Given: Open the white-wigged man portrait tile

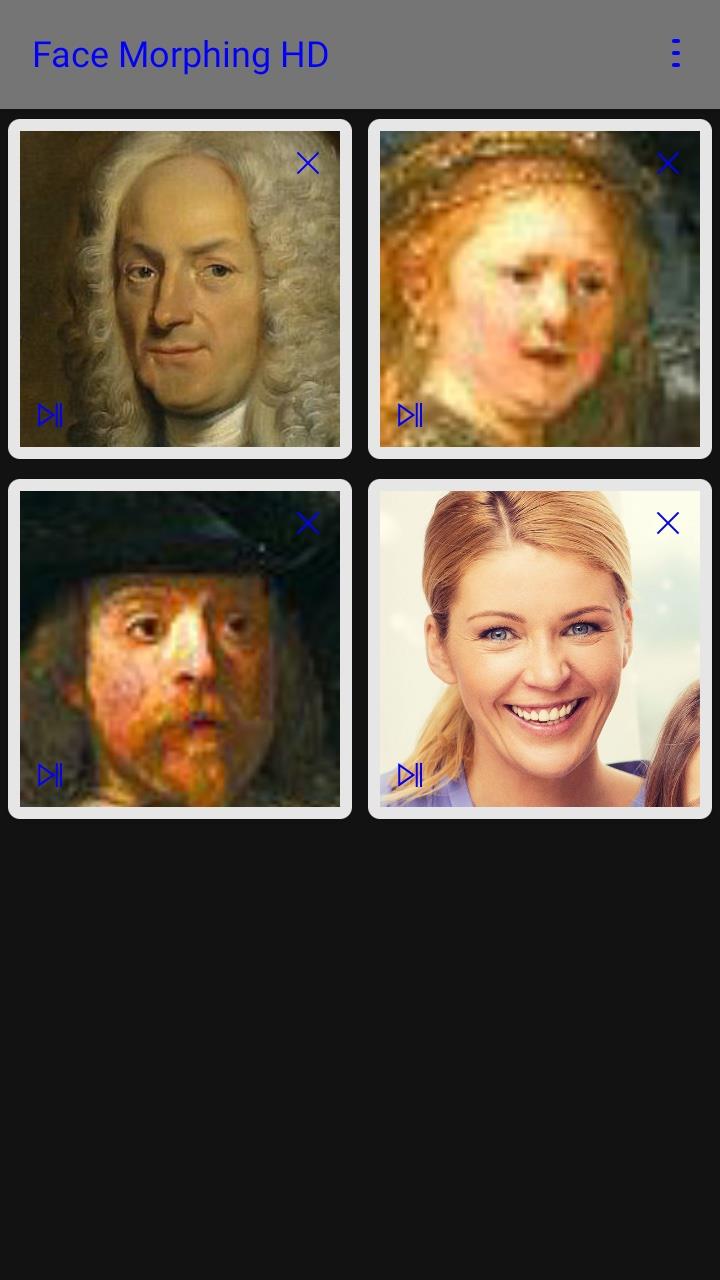Looking at the screenshot, I should 180,290.
